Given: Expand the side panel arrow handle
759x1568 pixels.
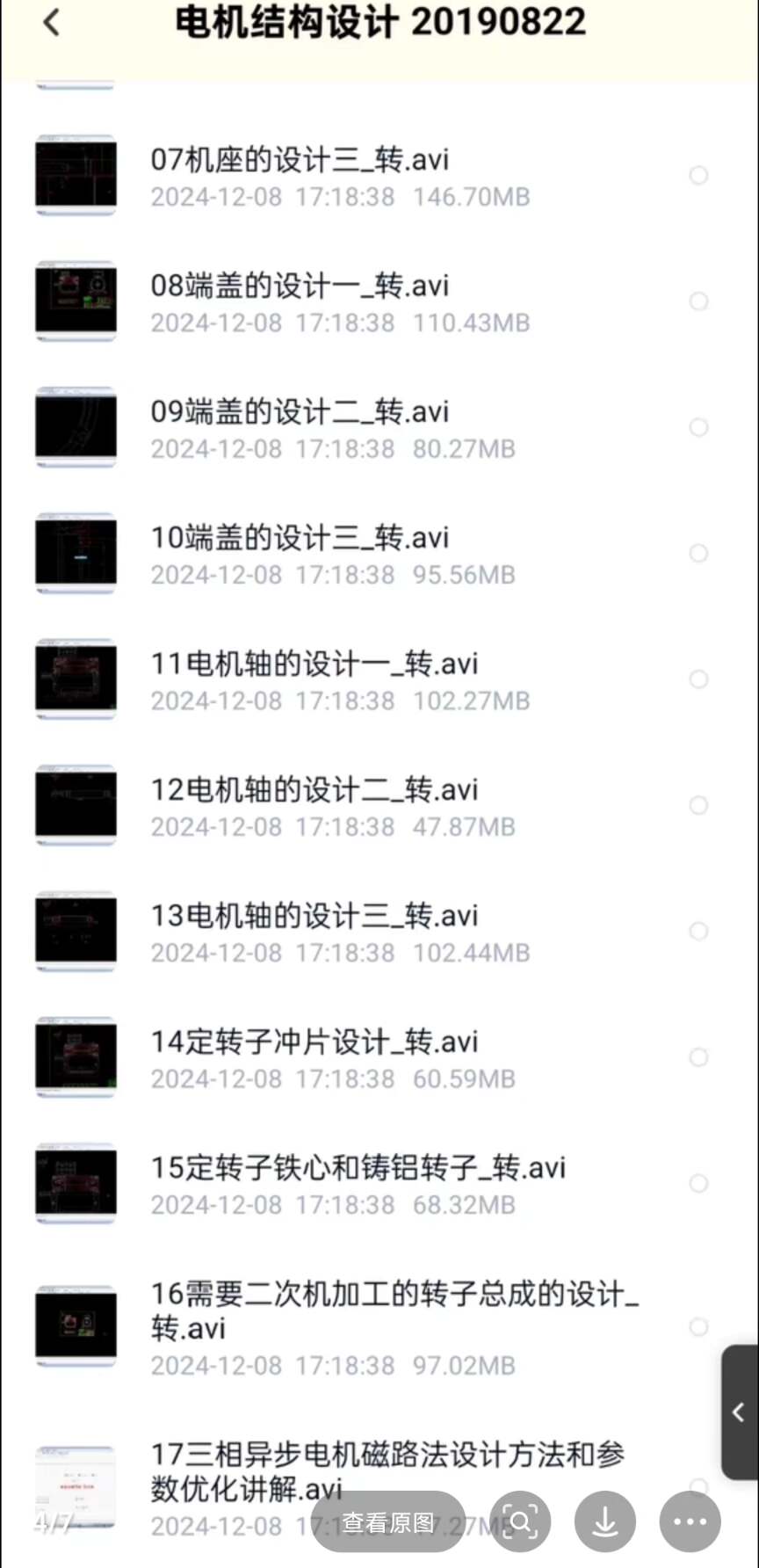Looking at the screenshot, I should [x=739, y=1412].
